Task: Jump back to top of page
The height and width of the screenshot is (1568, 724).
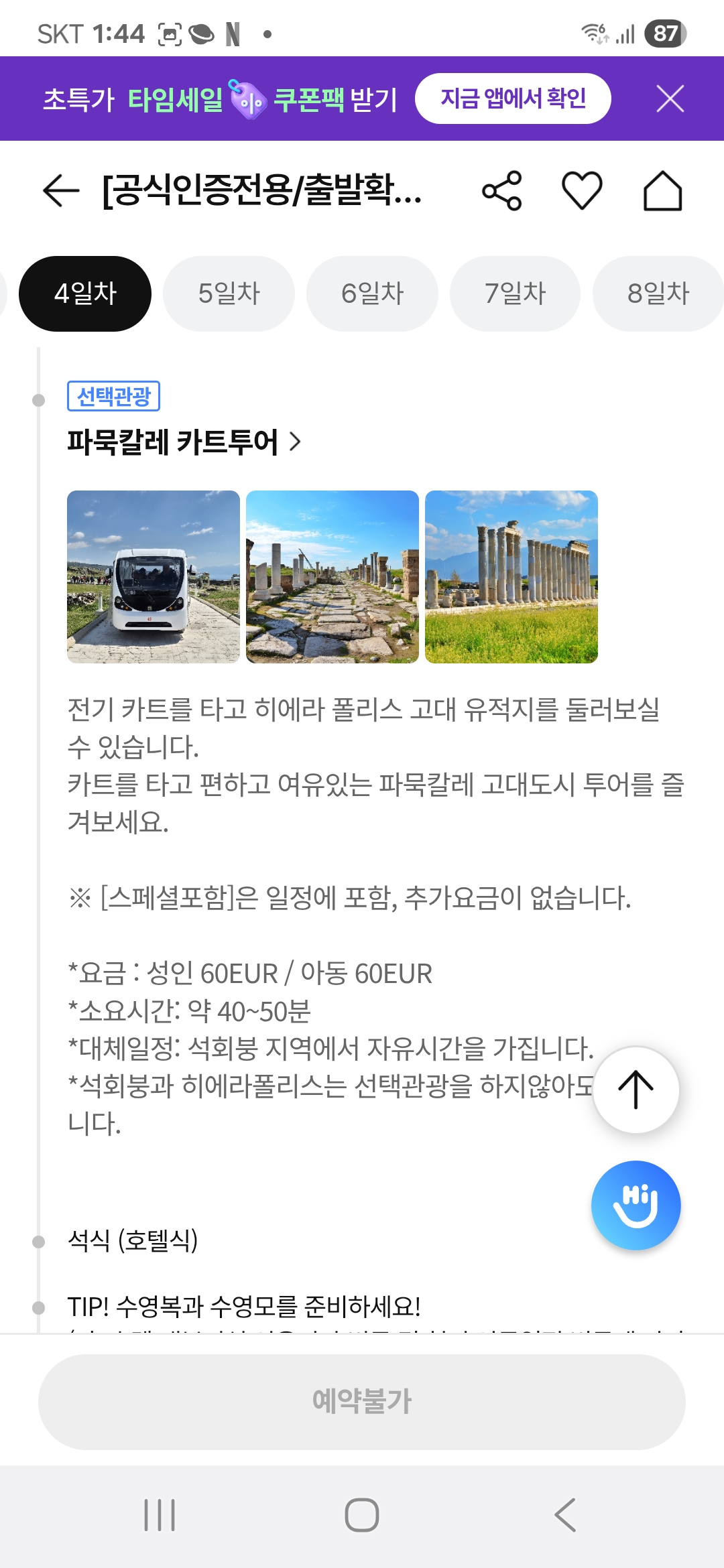Action: pos(636,1090)
